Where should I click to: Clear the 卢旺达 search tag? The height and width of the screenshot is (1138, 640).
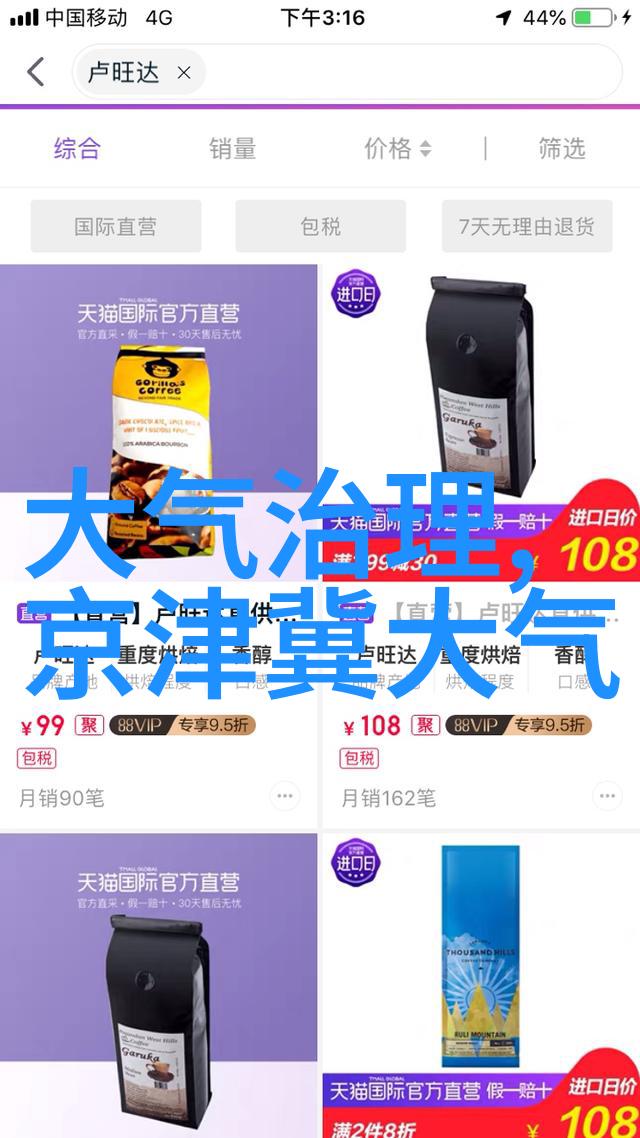tap(183, 72)
